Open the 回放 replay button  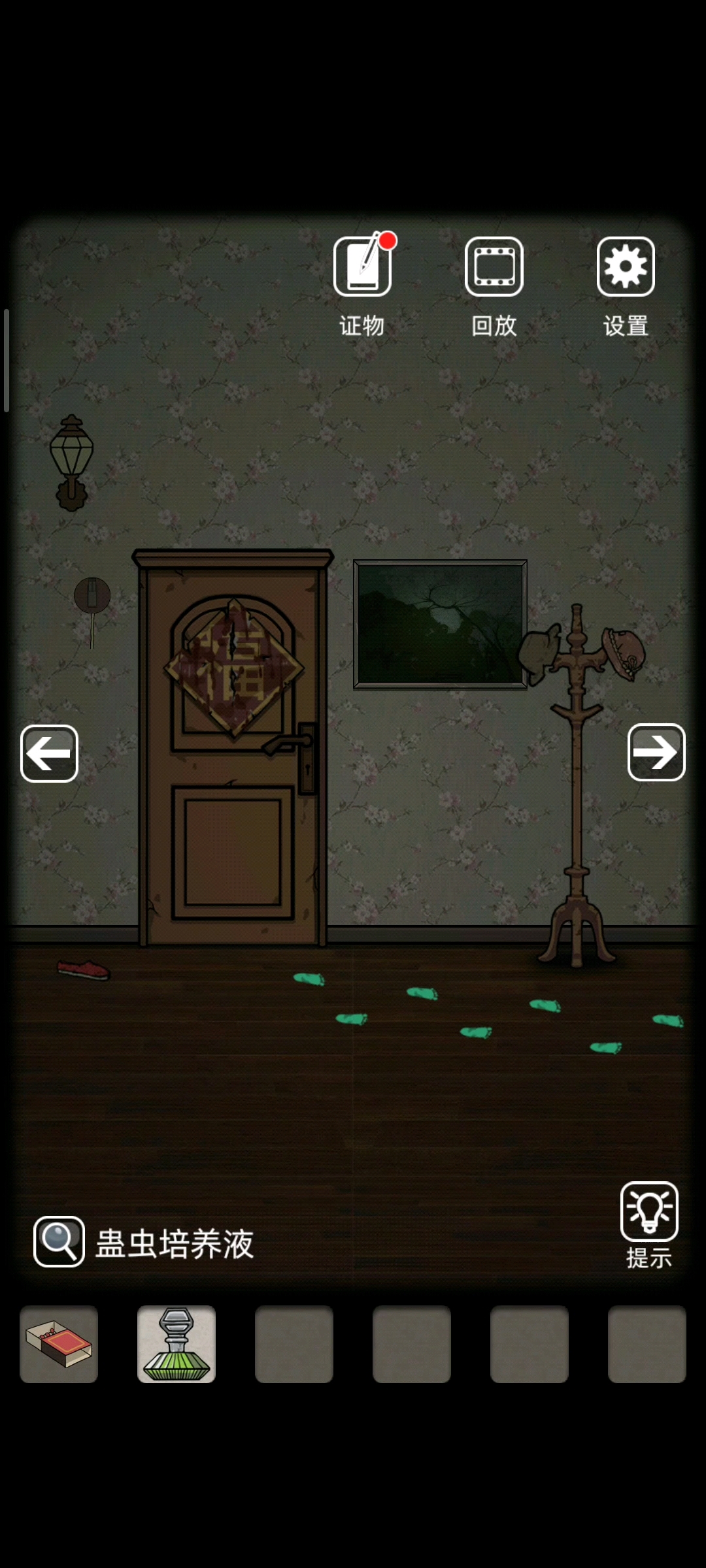[494, 267]
